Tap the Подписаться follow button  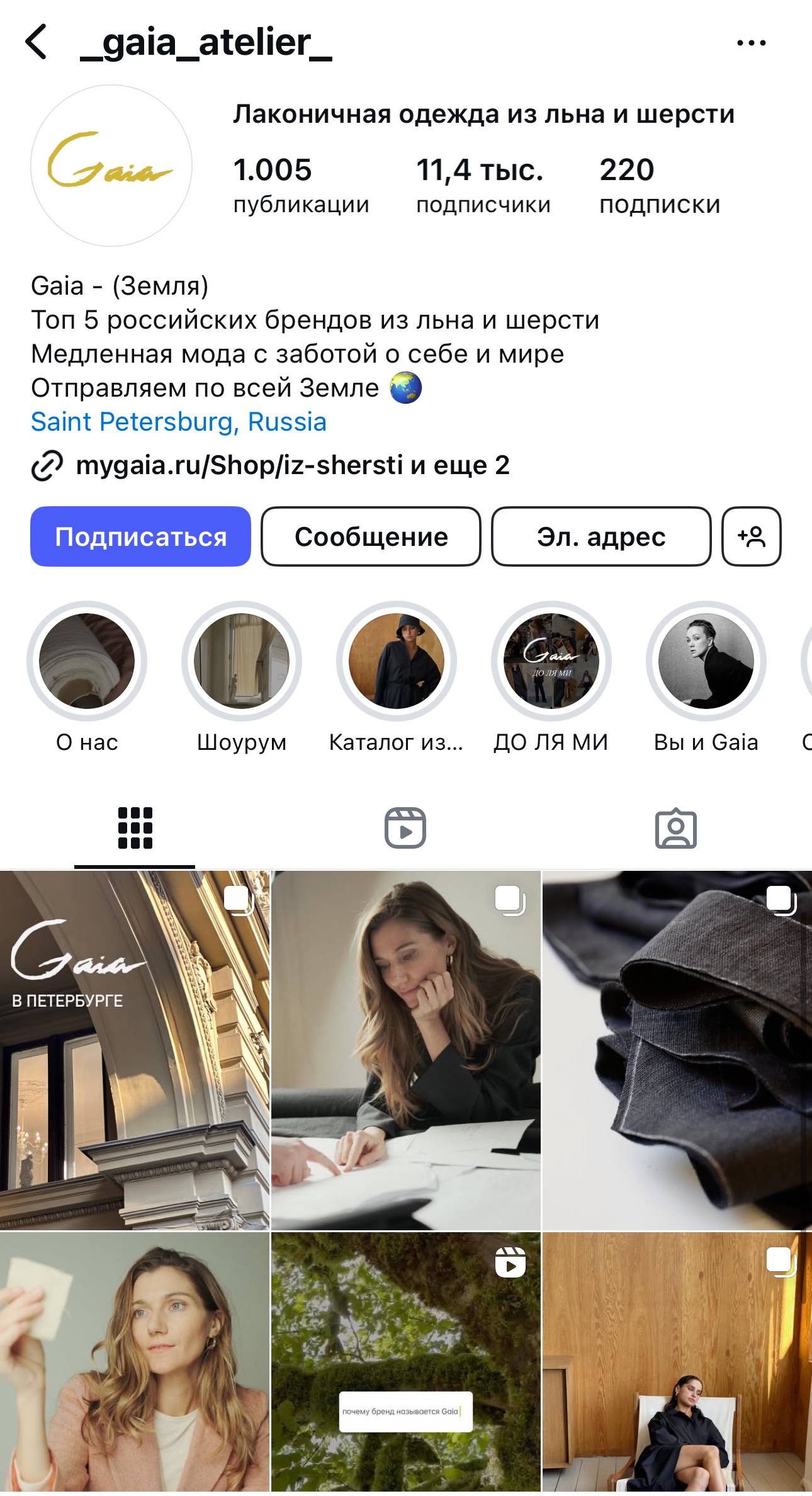(x=140, y=537)
